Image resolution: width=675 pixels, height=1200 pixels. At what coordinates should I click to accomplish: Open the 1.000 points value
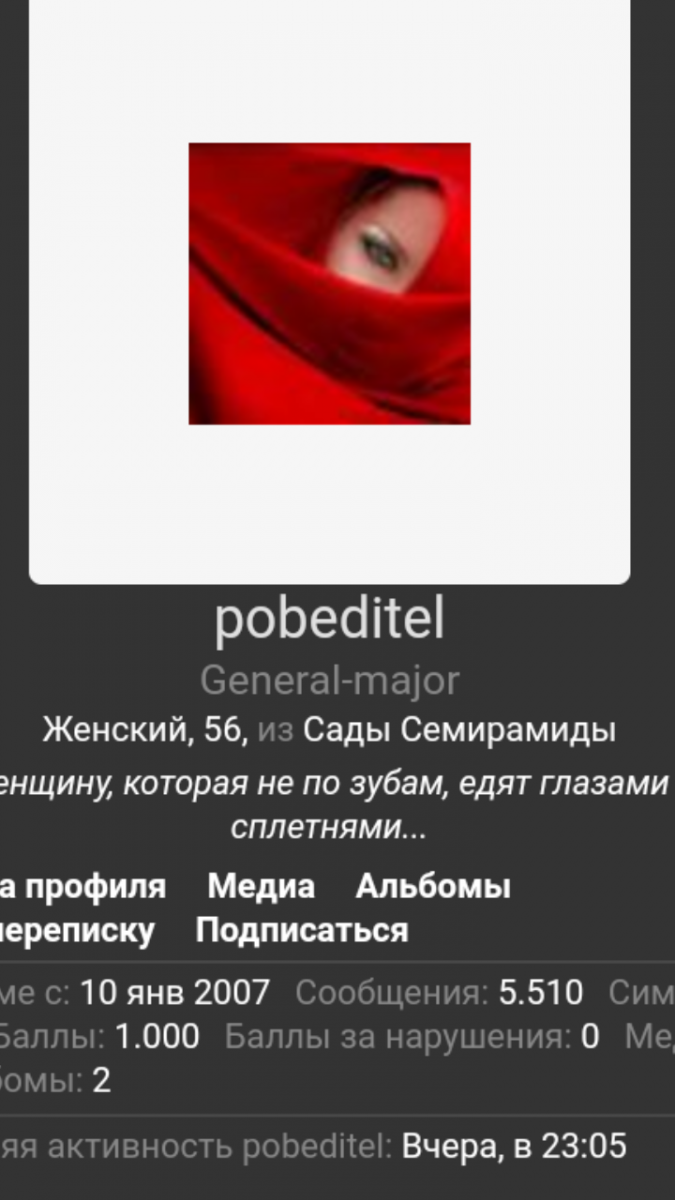click(157, 1036)
